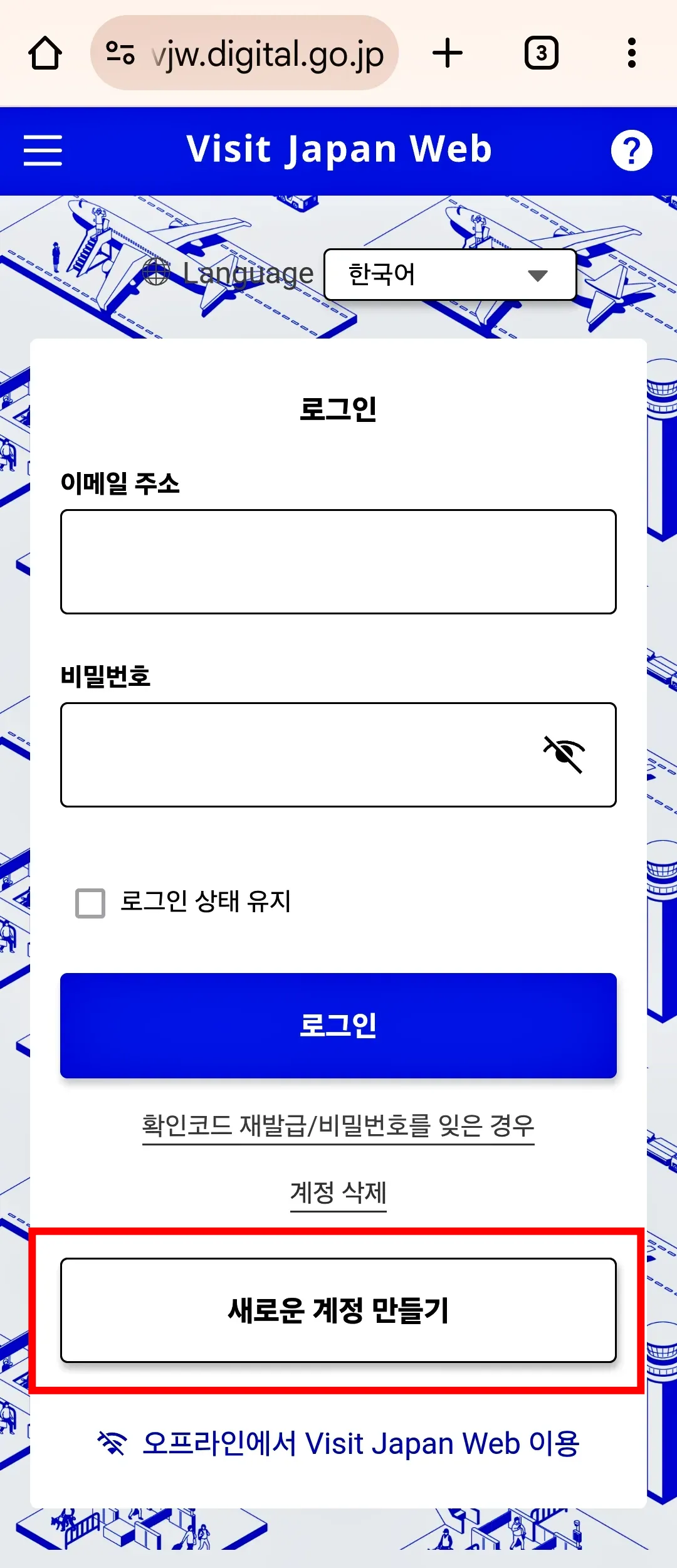
Task: Open the browser tab switcher showing 3 tabs
Action: tap(540, 53)
